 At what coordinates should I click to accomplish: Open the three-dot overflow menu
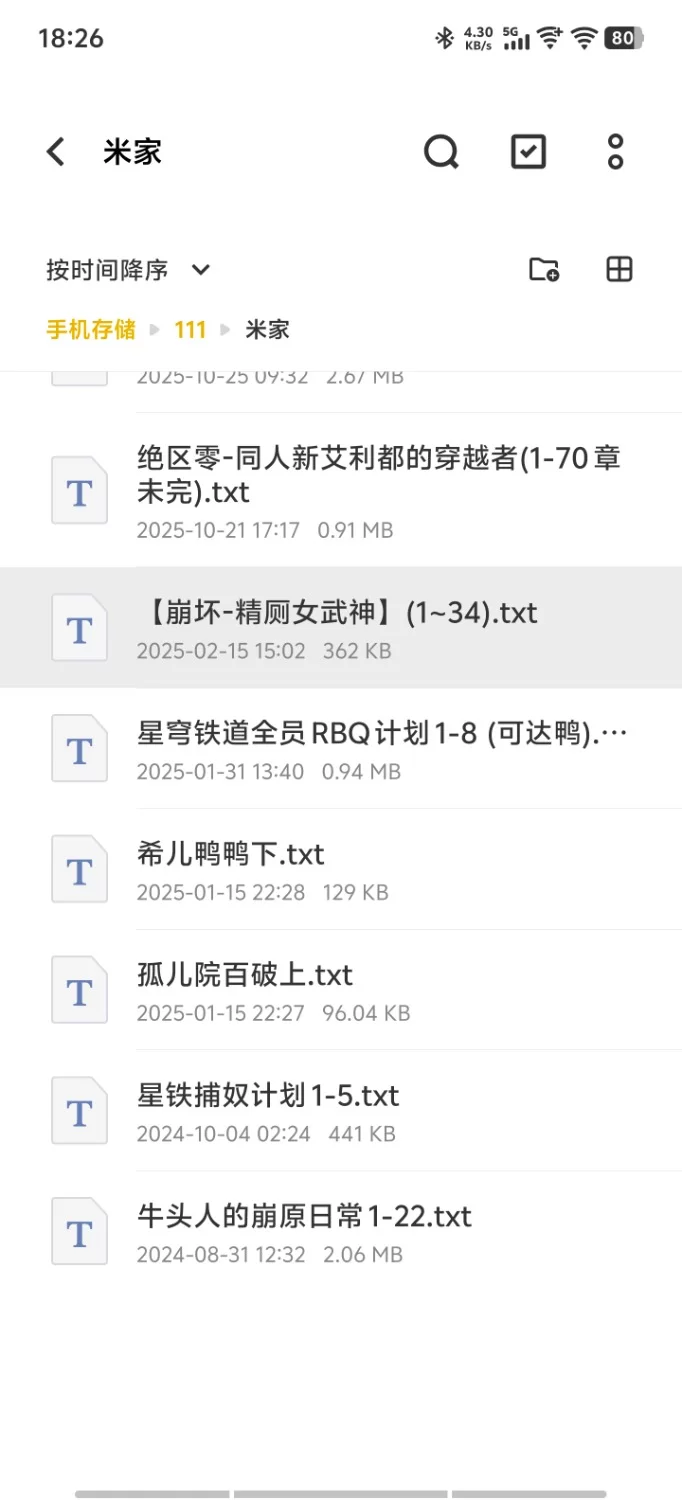coord(616,152)
